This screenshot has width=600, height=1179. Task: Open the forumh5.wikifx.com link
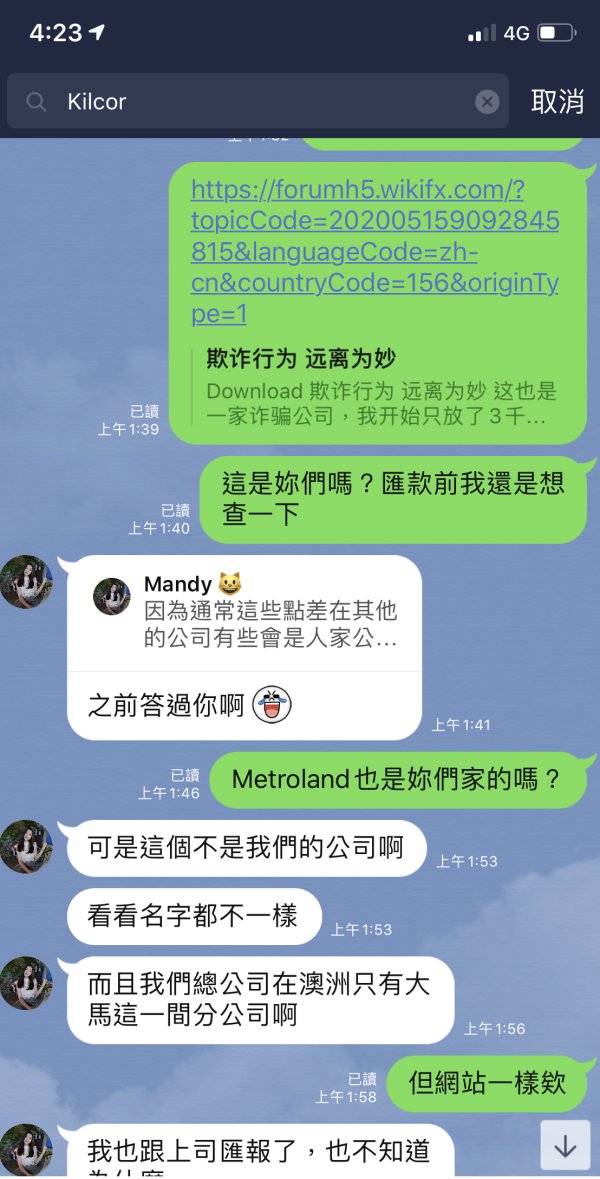point(374,253)
